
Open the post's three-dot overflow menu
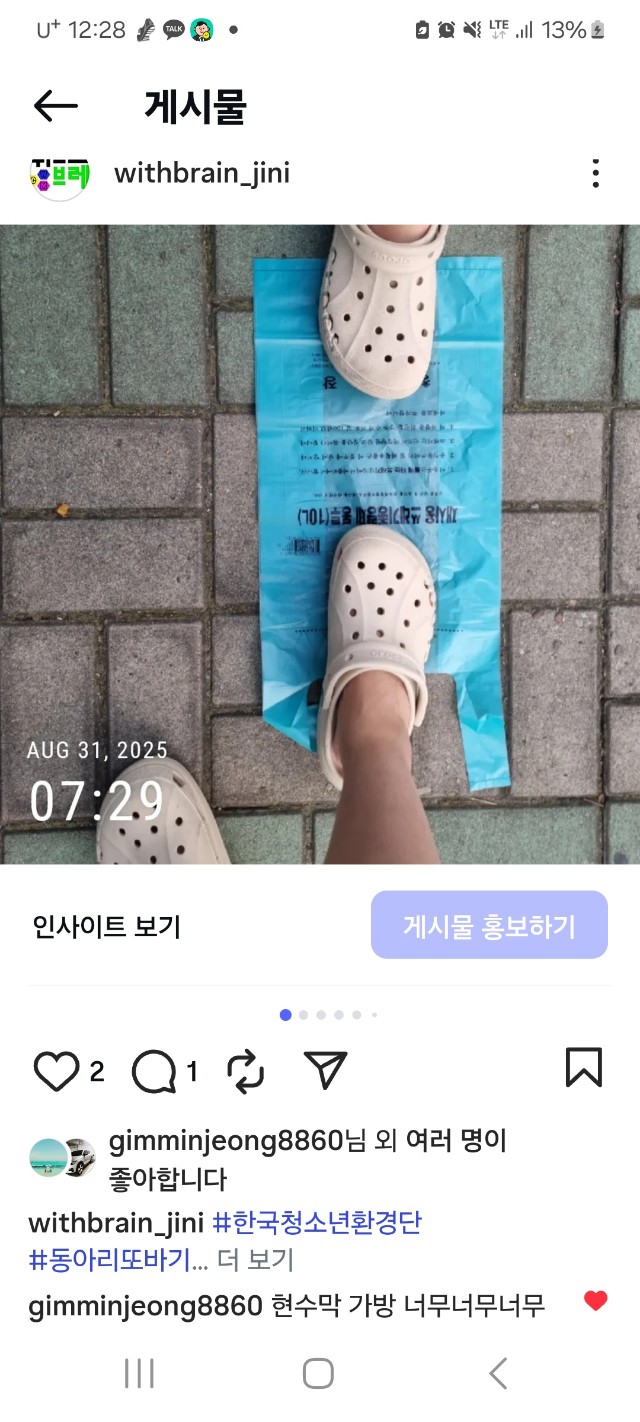point(595,174)
